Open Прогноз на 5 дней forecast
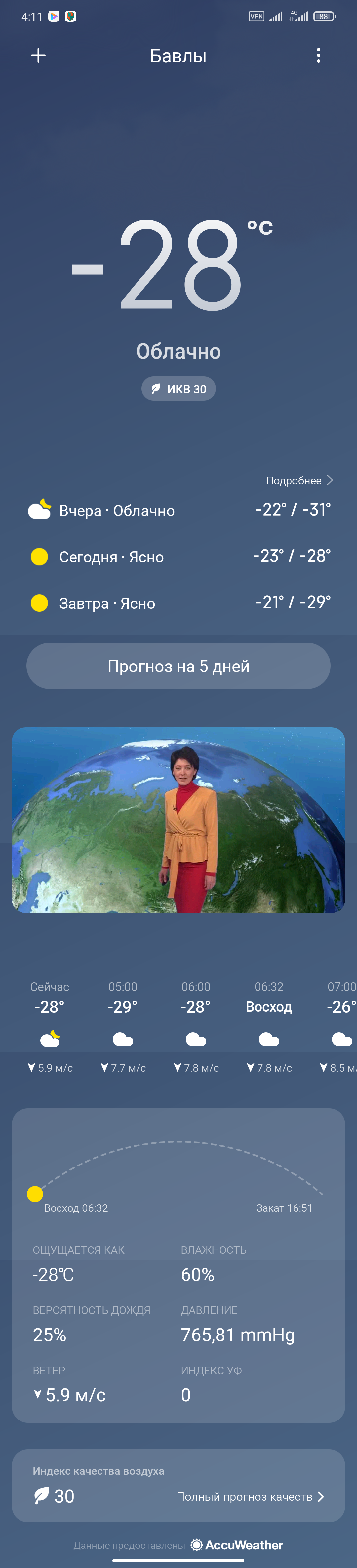This screenshot has width=357, height=1568. click(178, 666)
